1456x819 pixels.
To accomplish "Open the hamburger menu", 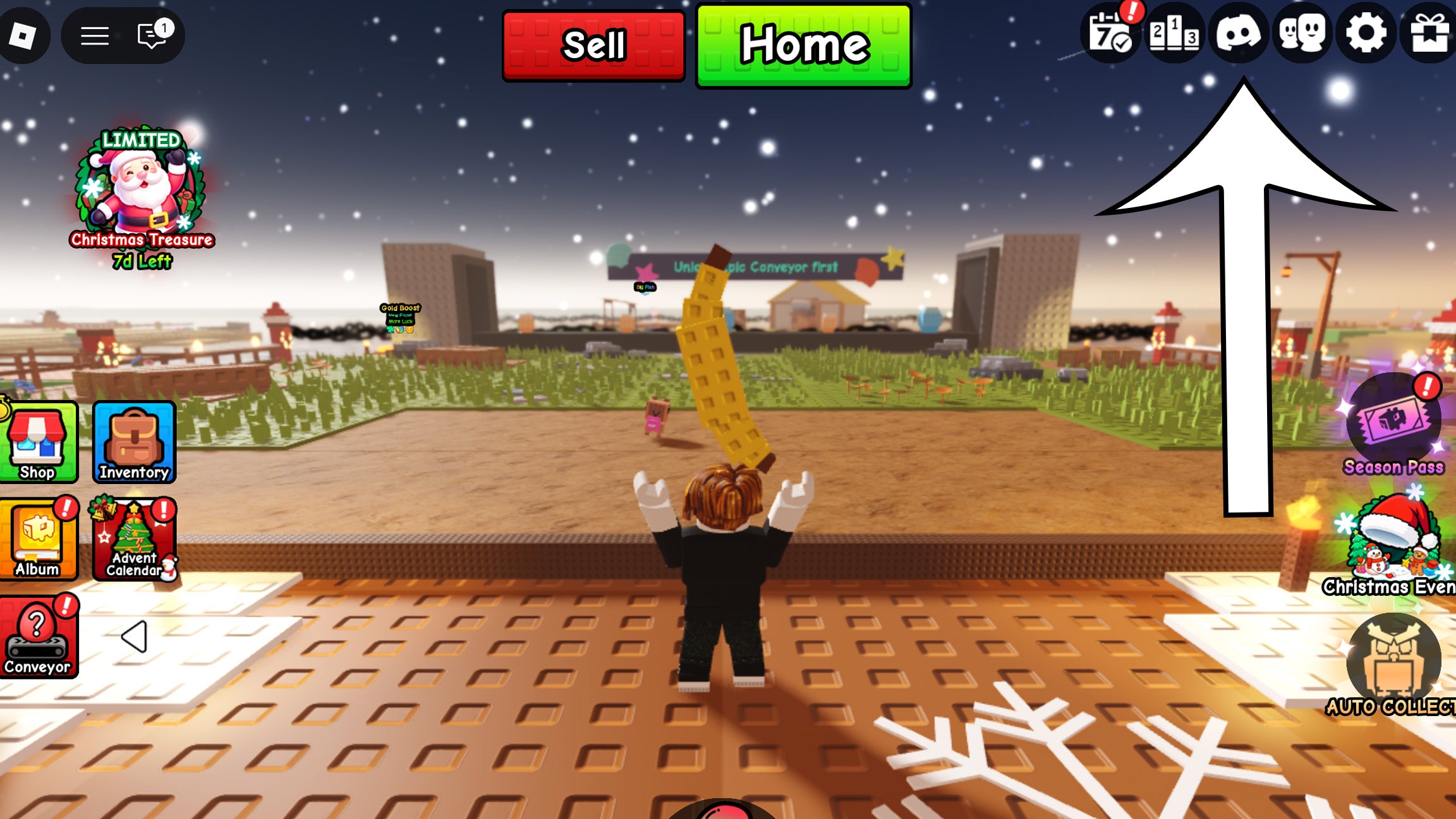I will [x=95, y=35].
